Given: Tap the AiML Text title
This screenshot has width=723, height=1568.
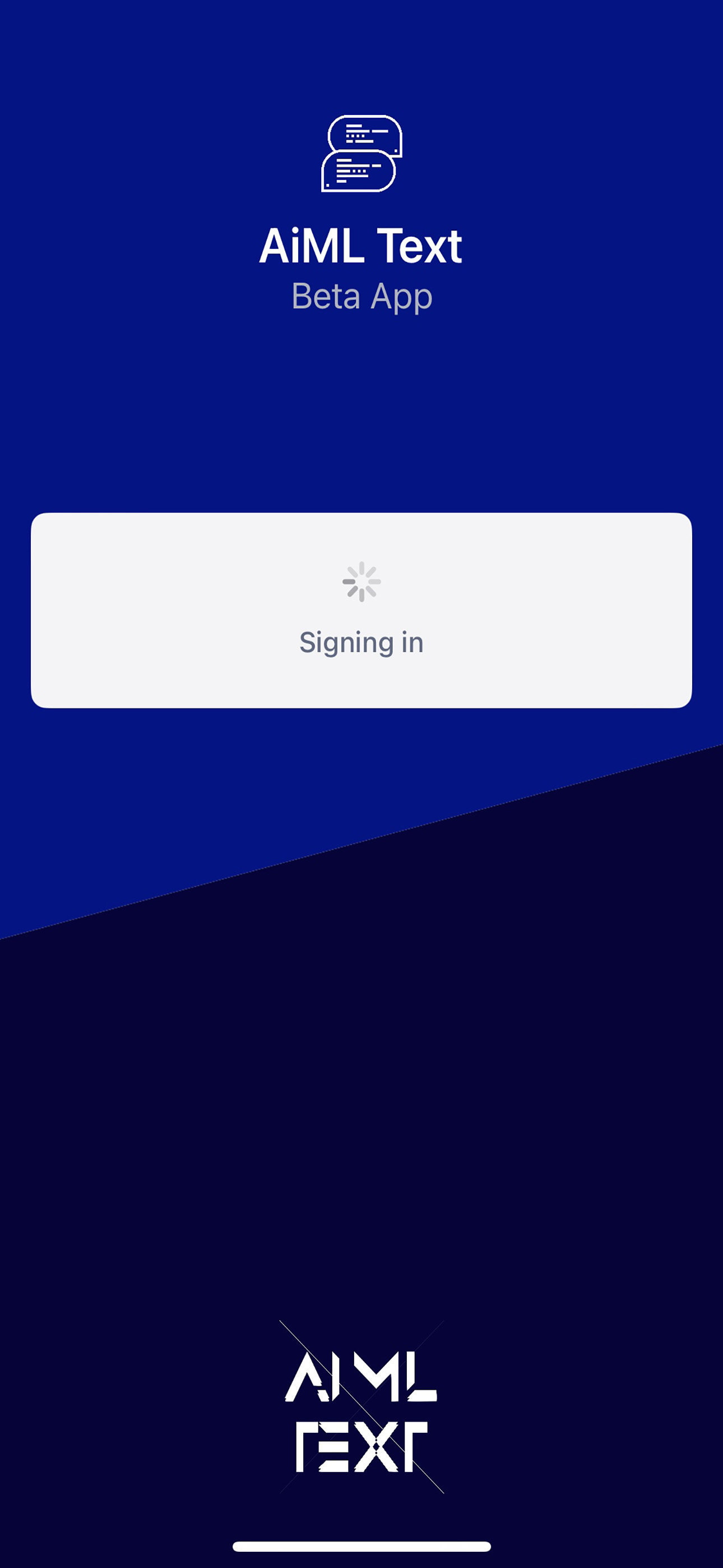Looking at the screenshot, I should [361, 245].
